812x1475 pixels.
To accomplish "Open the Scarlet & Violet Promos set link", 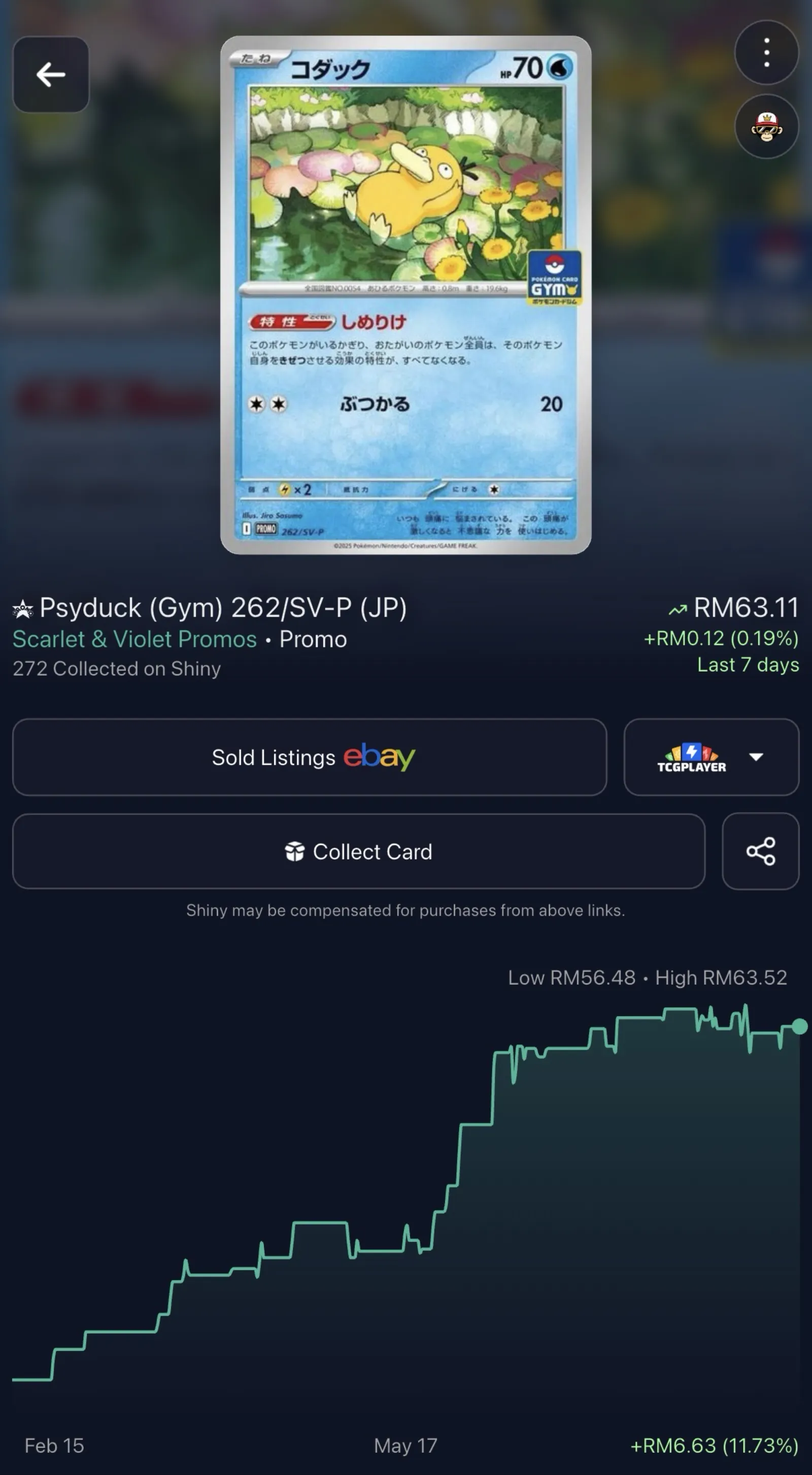I will 134,639.
